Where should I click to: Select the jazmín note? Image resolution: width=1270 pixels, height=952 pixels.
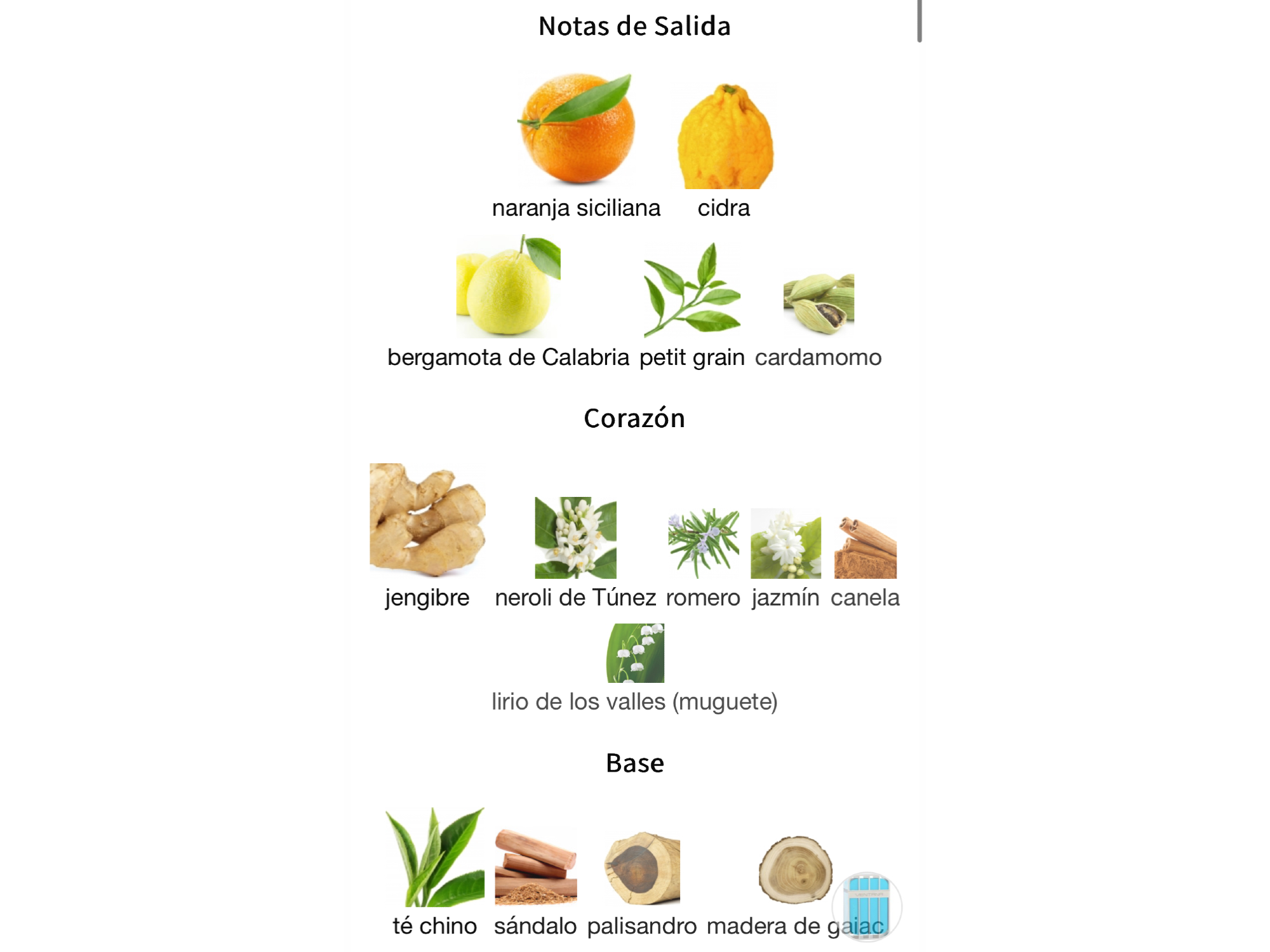pyautogui.click(x=785, y=544)
